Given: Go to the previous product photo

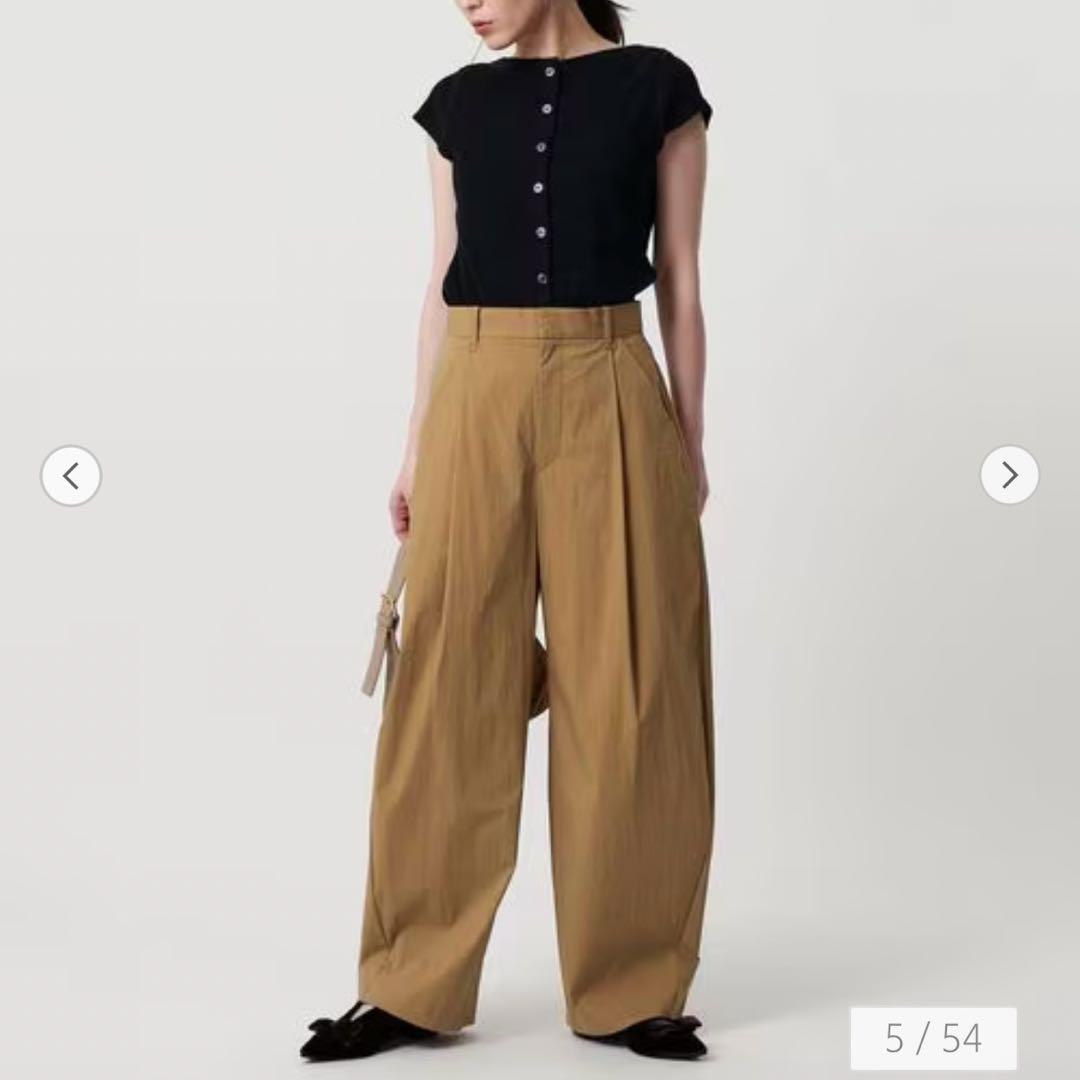Looking at the screenshot, I should point(71,476).
